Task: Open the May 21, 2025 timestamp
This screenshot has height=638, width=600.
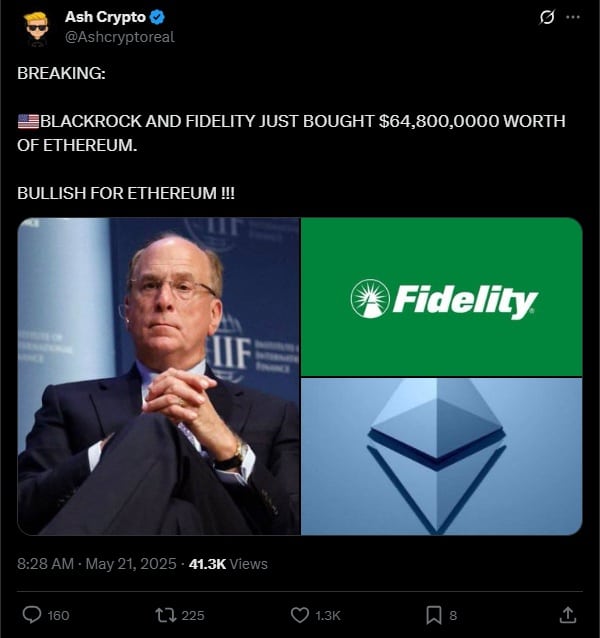Action: (130, 564)
